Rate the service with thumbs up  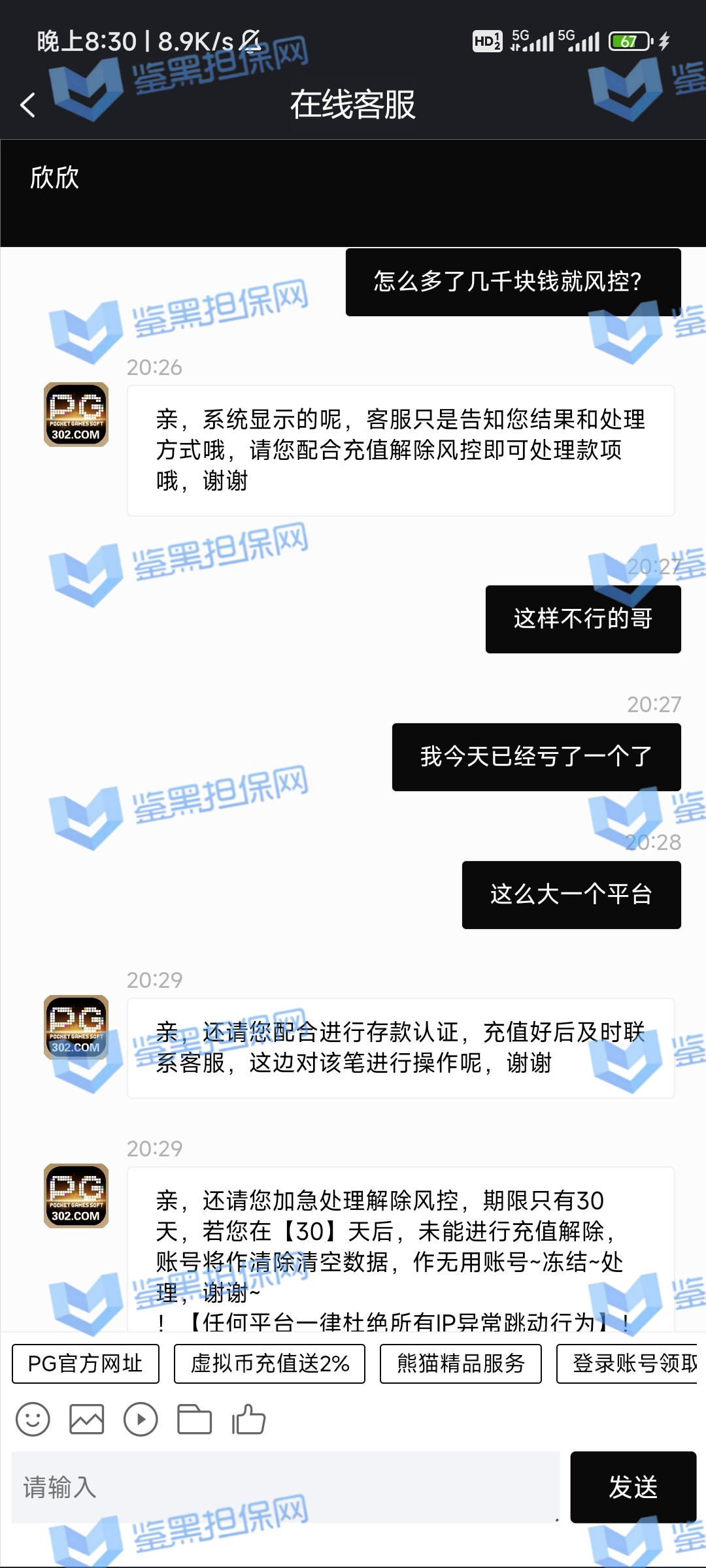click(248, 1419)
